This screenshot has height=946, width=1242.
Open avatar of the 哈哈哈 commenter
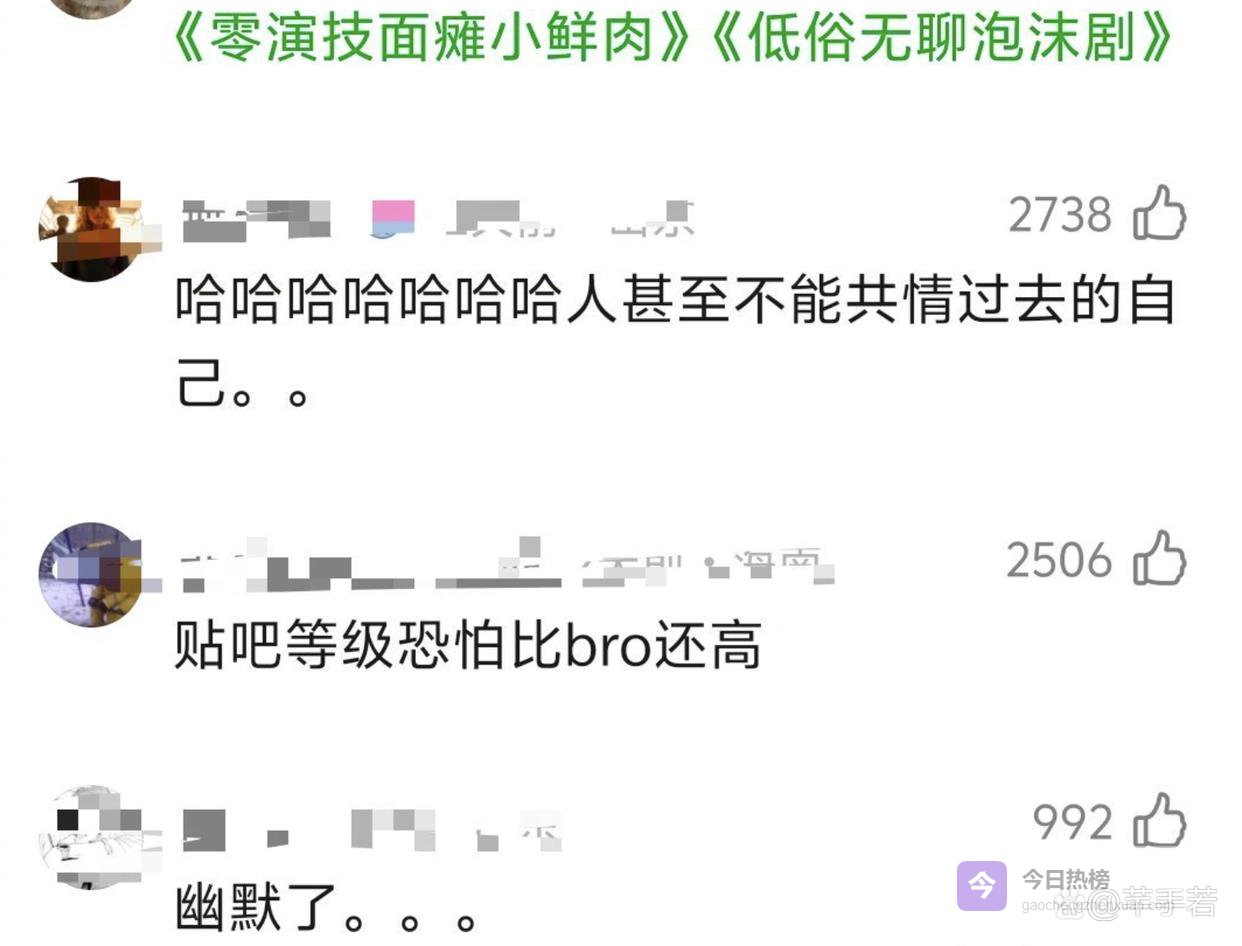92,229
